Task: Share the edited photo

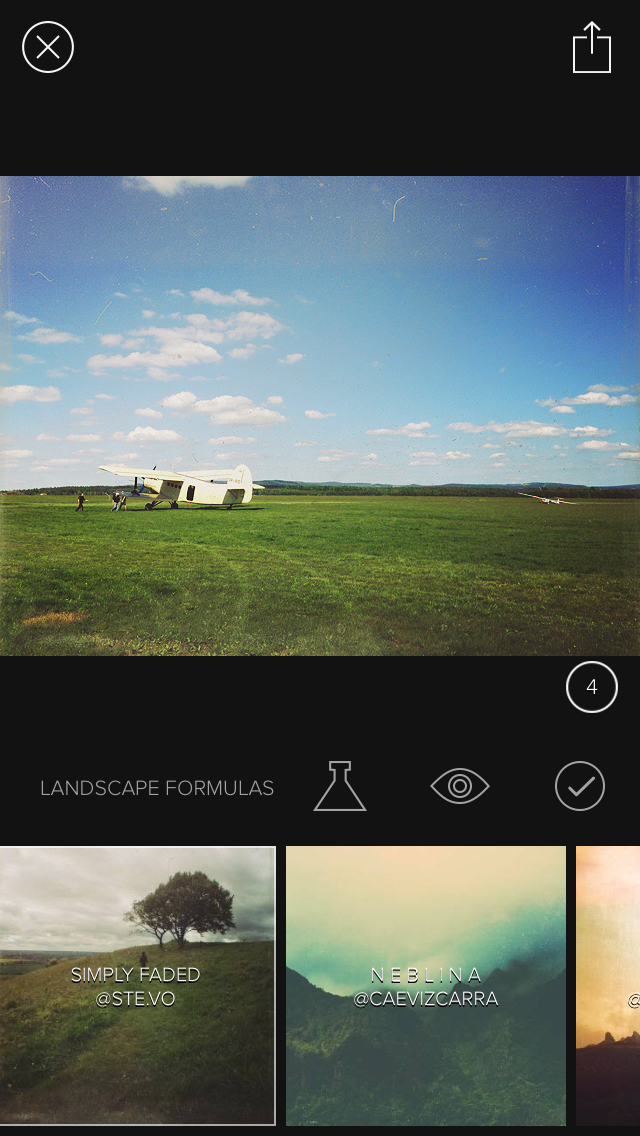Action: pos(591,48)
